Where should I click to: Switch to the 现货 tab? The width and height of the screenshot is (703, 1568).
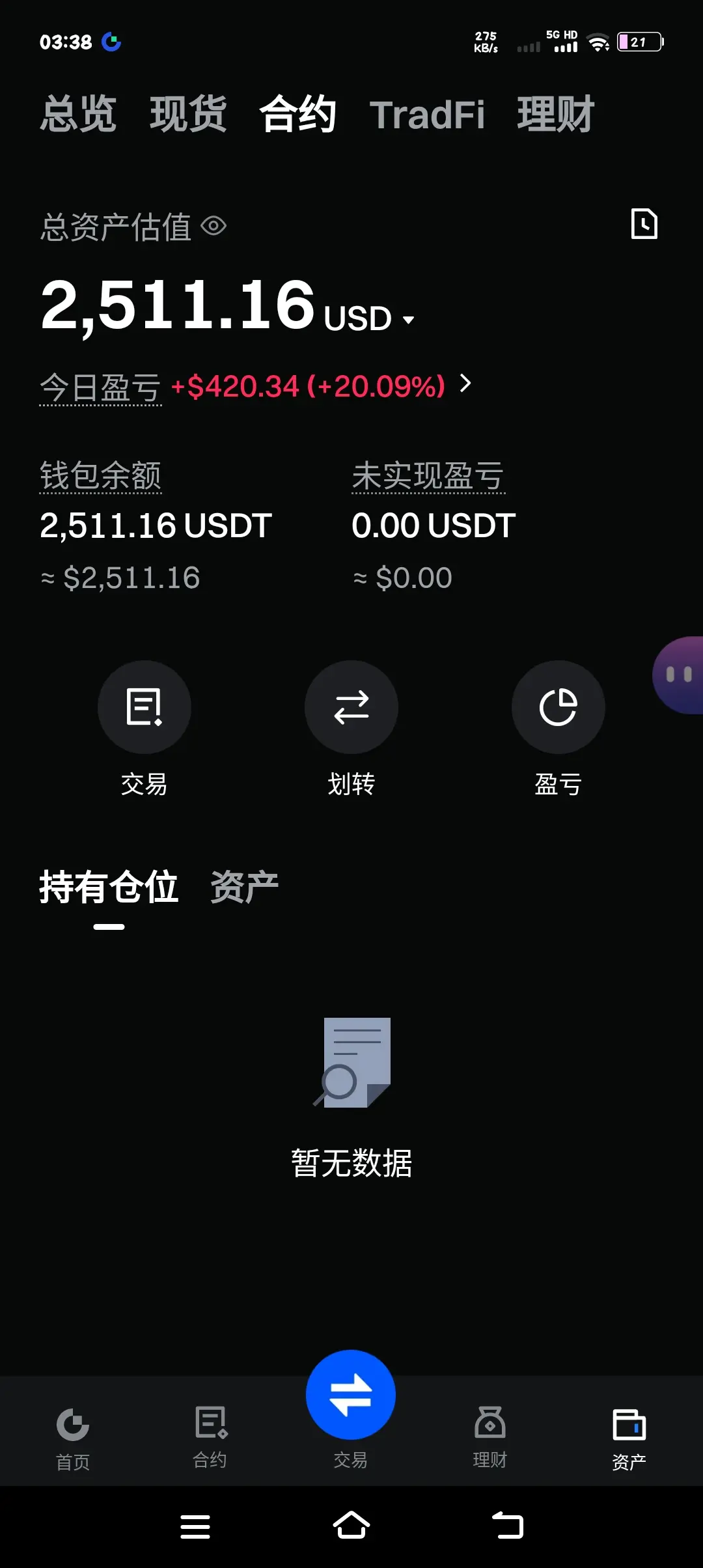point(188,115)
